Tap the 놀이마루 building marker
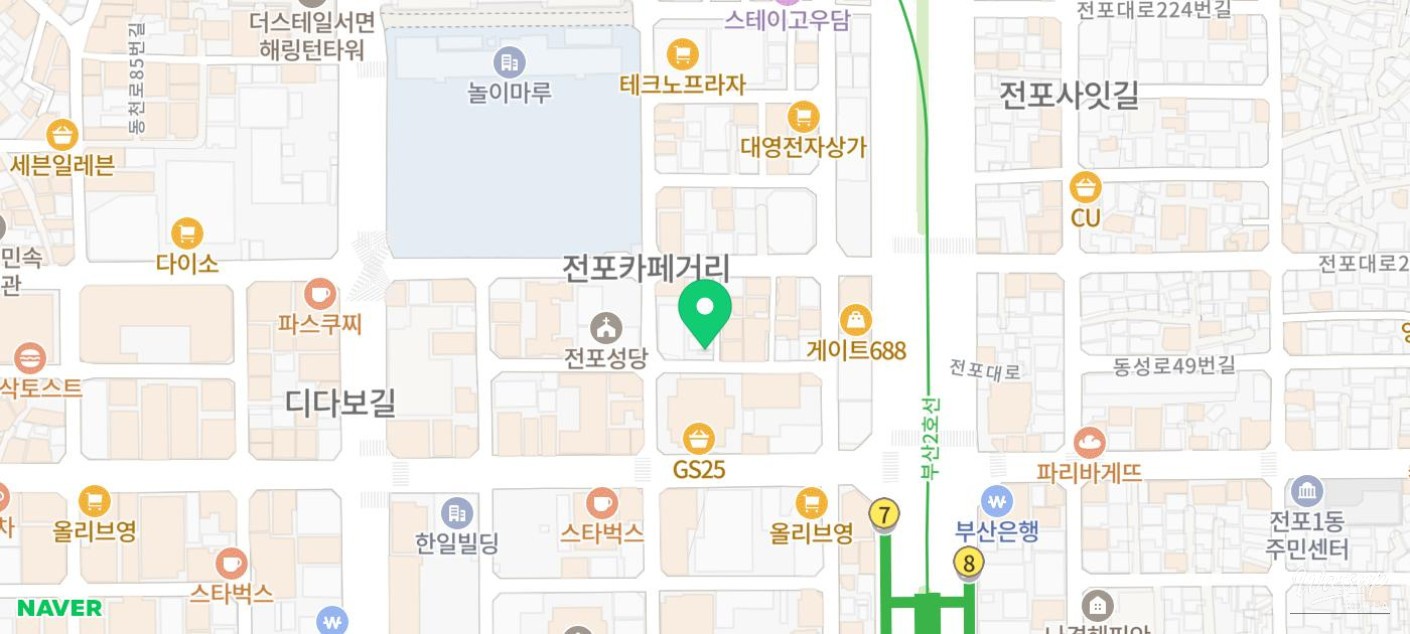Image resolution: width=1410 pixels, height=634 pixels. pyautogui.click(x=509, y=63)
